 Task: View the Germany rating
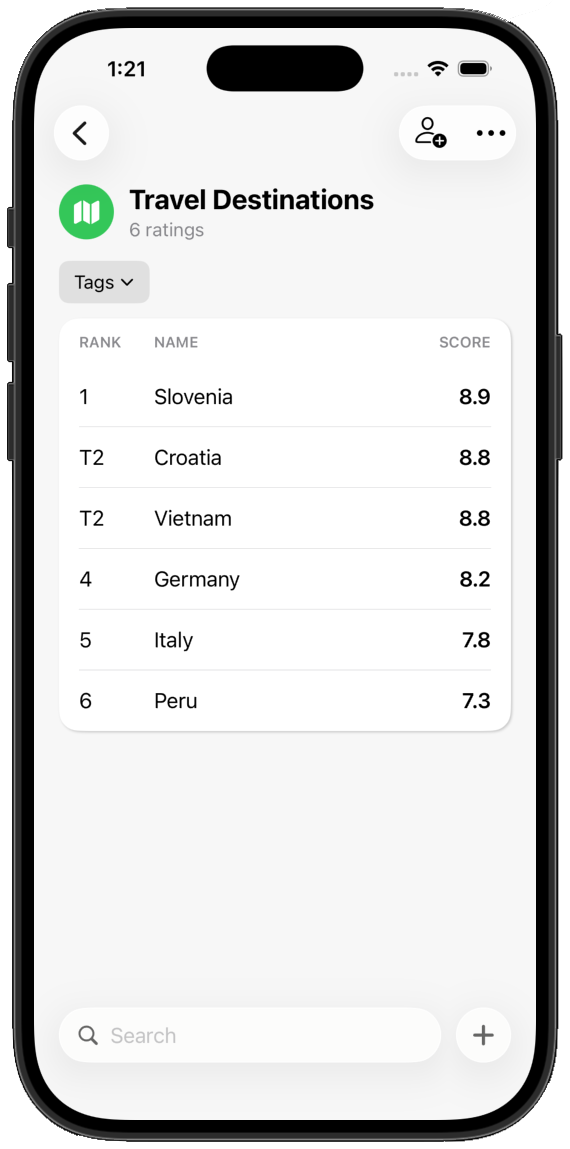[x=285, y=579]
